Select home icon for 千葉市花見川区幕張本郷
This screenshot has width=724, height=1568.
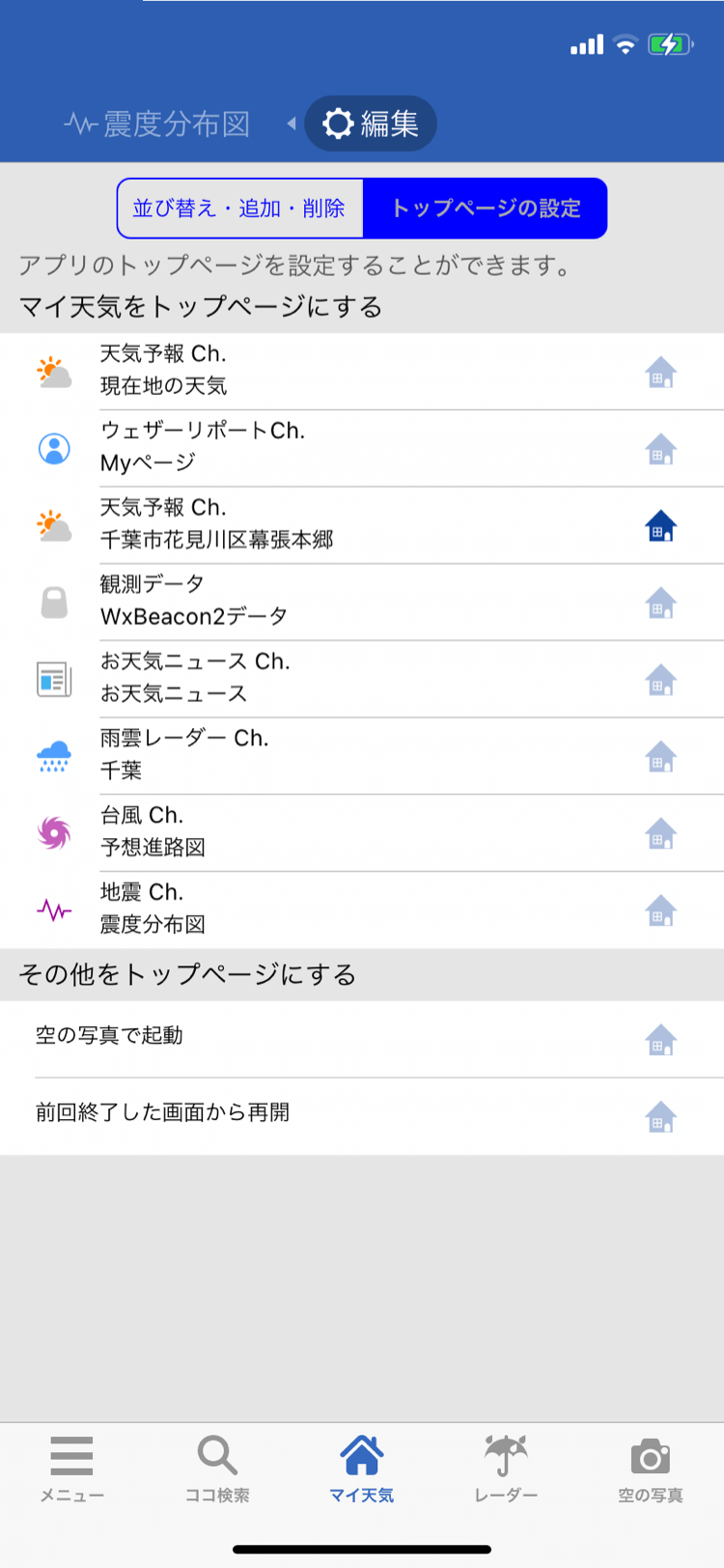pos(660,526)
